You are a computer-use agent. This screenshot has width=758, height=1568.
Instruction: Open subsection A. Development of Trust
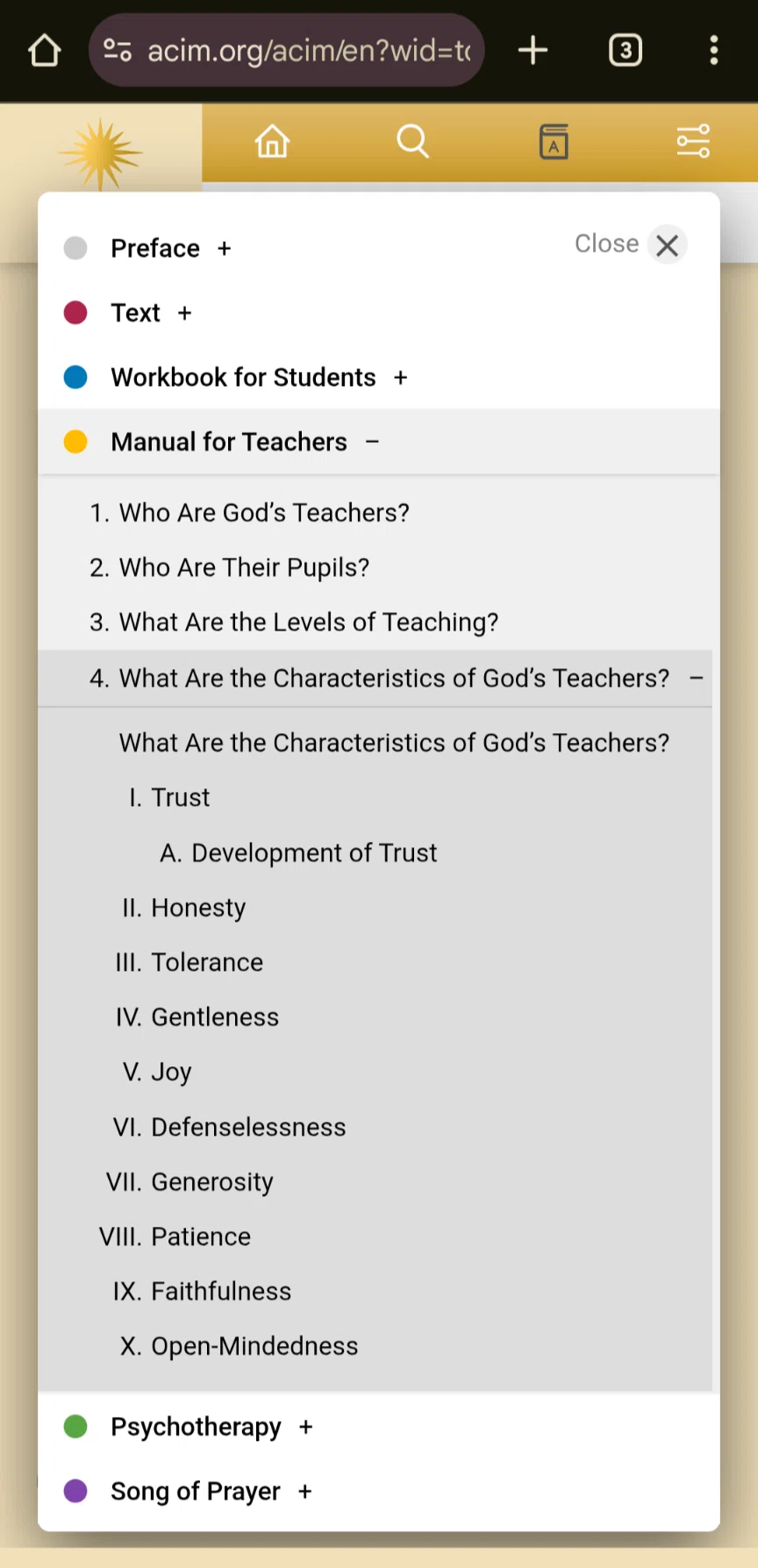pos(298,853)
